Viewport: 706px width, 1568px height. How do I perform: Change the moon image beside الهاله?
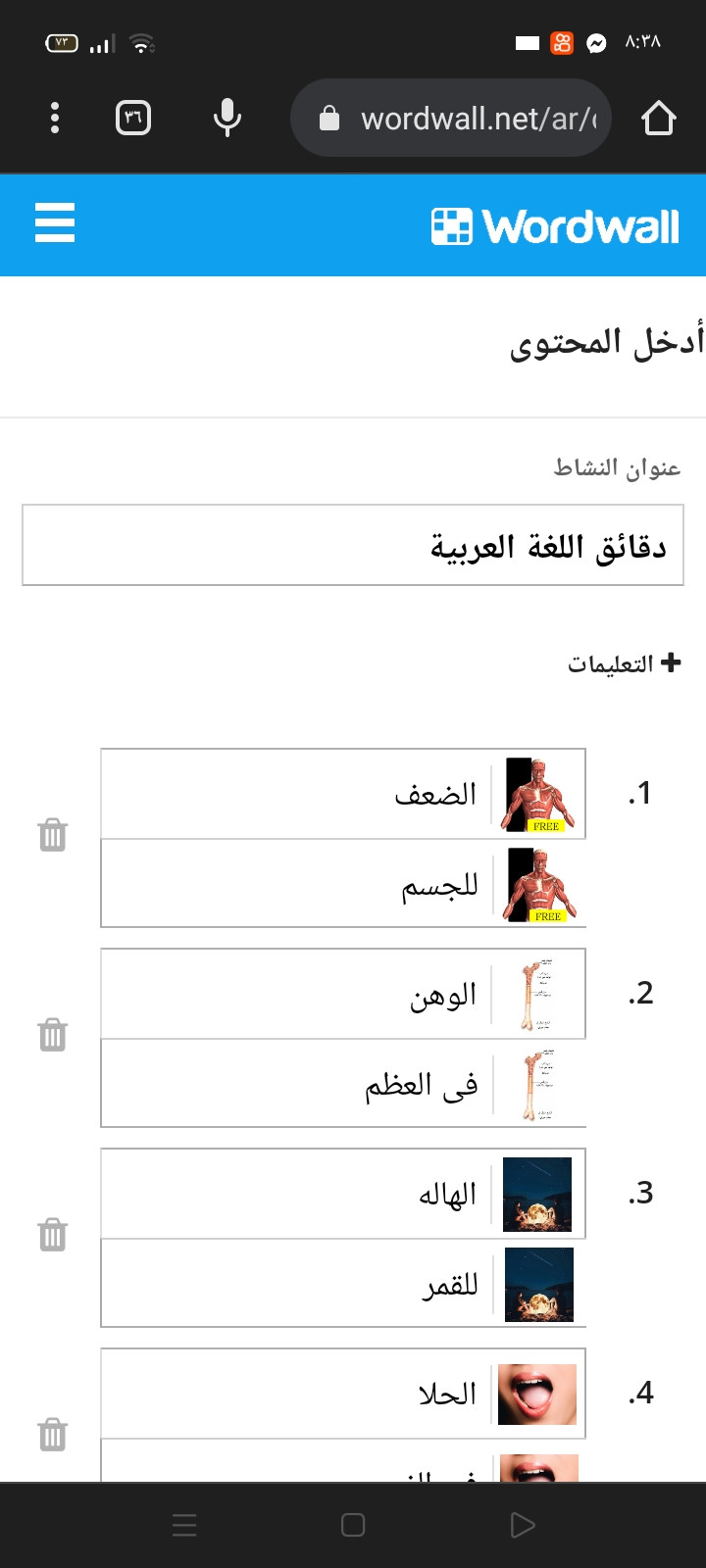(537, 1195)
